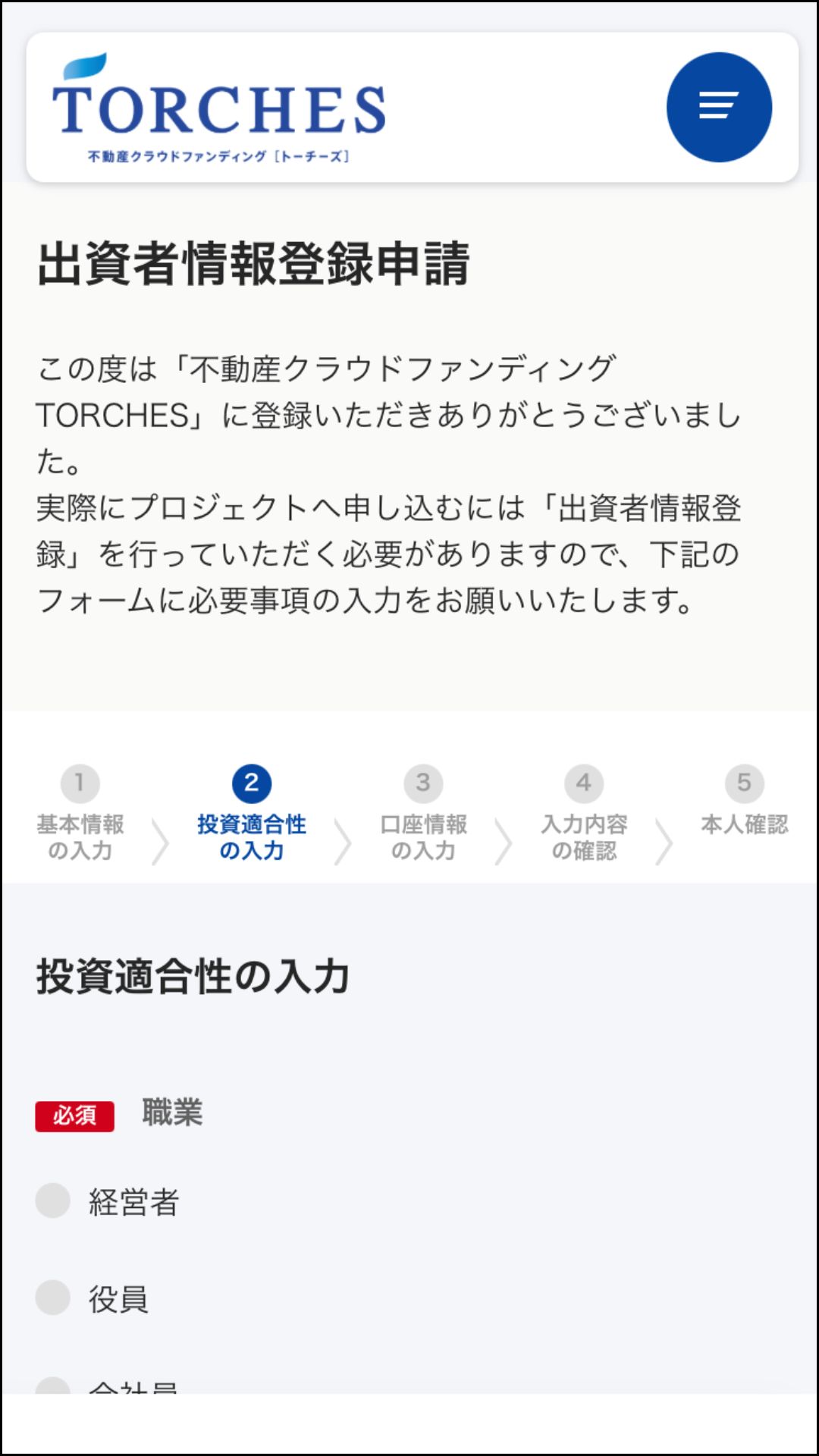Open the blue hamburger menu button
The image size is (819, 1456).
click(x=718, y=107)
